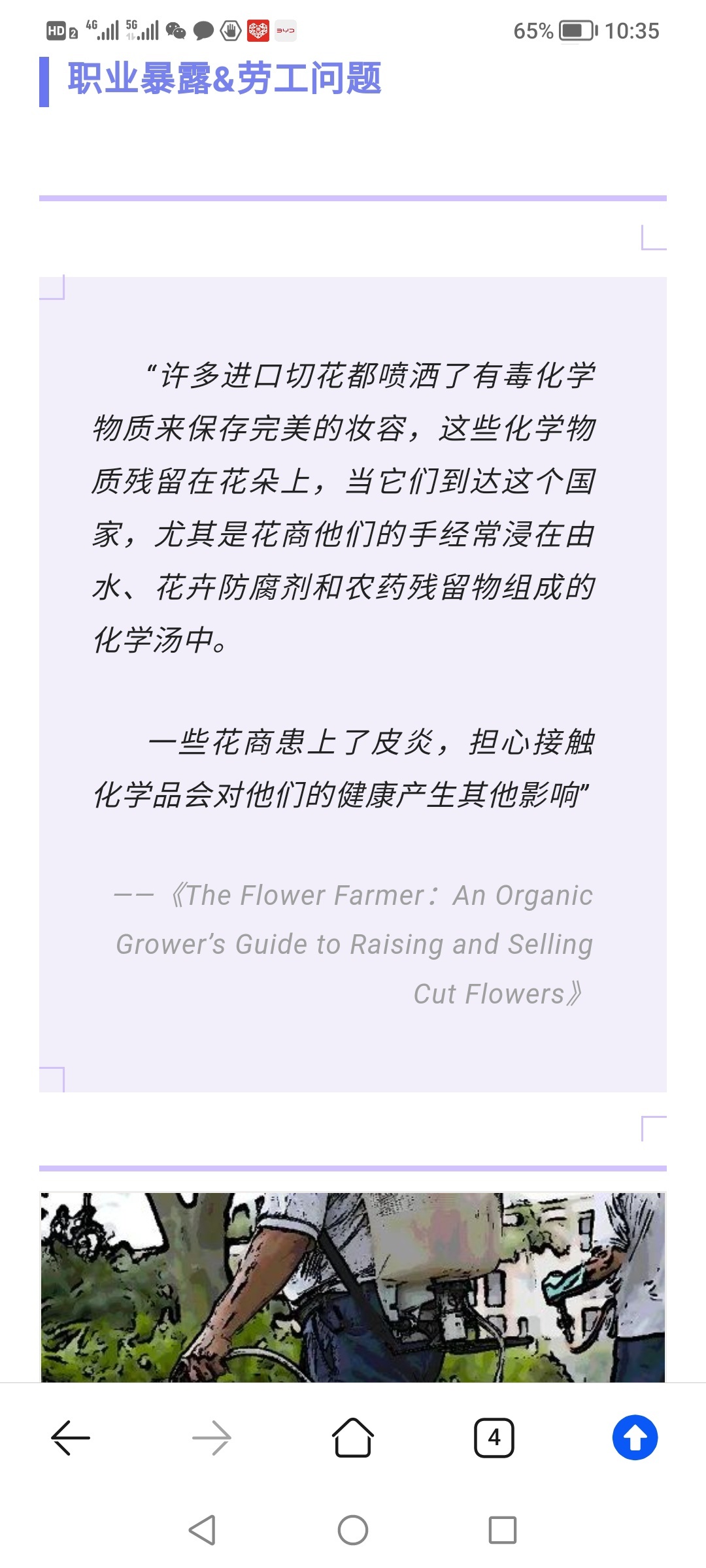Tap the blue up-arrow button
706x1568 pixels.
tap(635, 1437)
